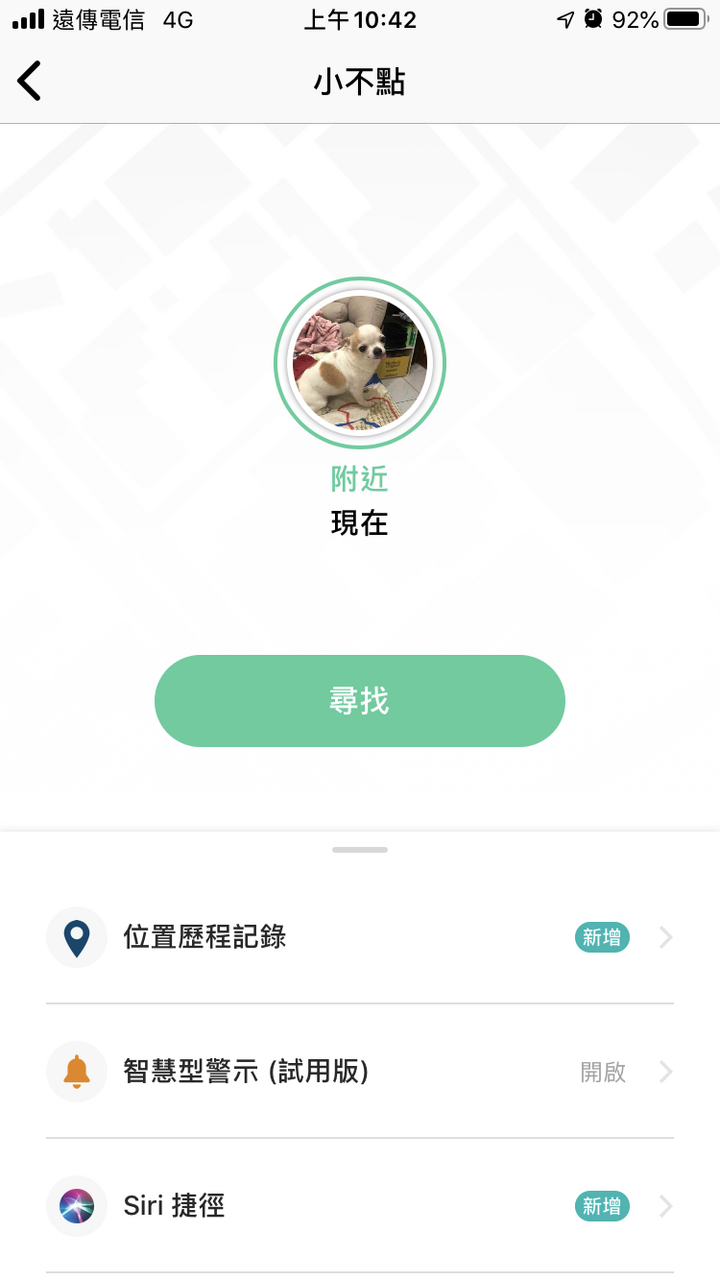Tap the dog photo avatar of 小不點
Viewport: 720px width, 1281px height.
tap(360, 363)
